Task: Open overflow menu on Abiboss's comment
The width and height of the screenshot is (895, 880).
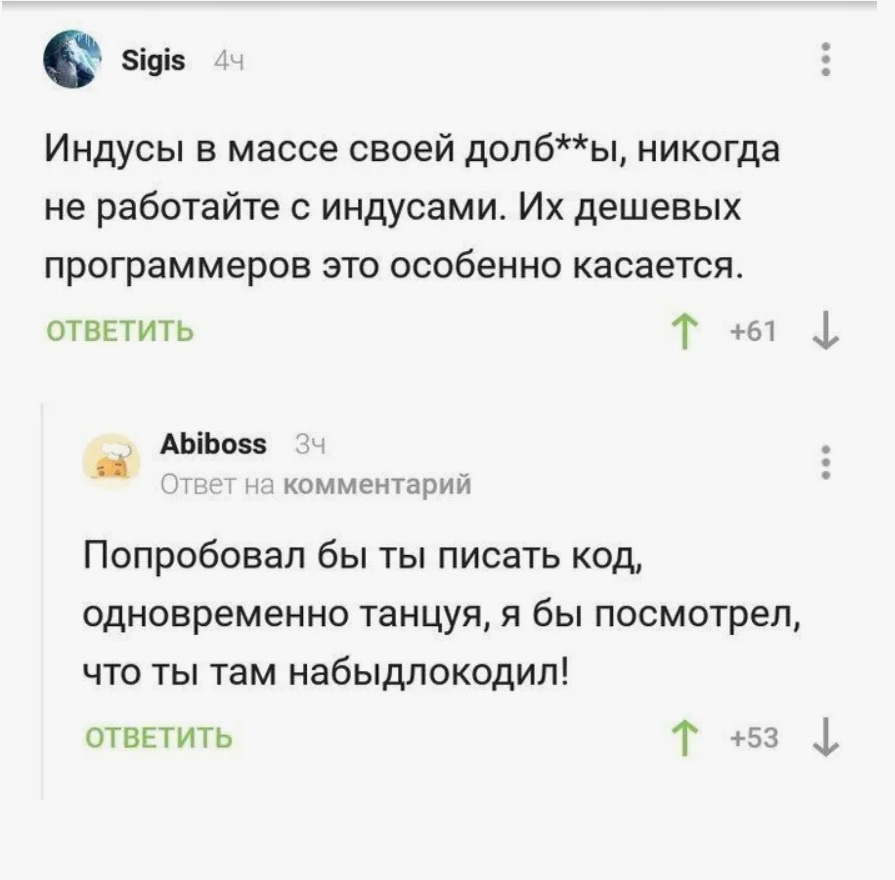Action: tap(825, 463)
